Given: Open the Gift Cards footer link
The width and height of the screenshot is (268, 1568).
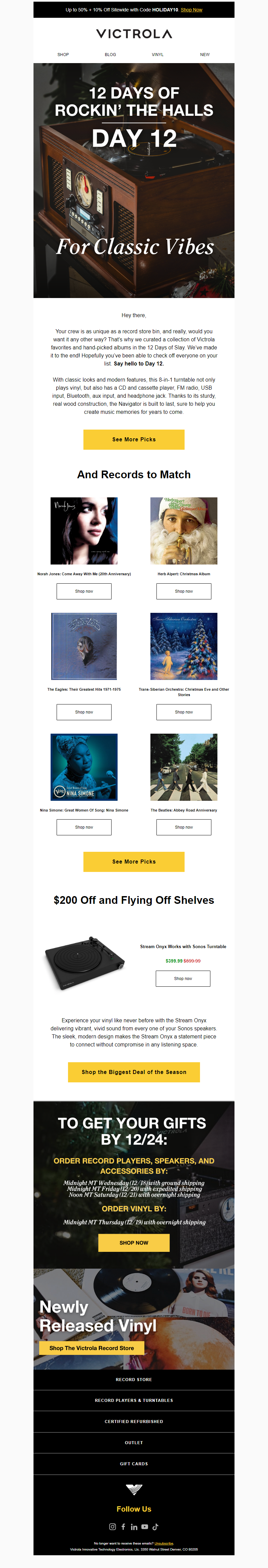Looking at the screenshot, I should click(x=134, y=1463).
